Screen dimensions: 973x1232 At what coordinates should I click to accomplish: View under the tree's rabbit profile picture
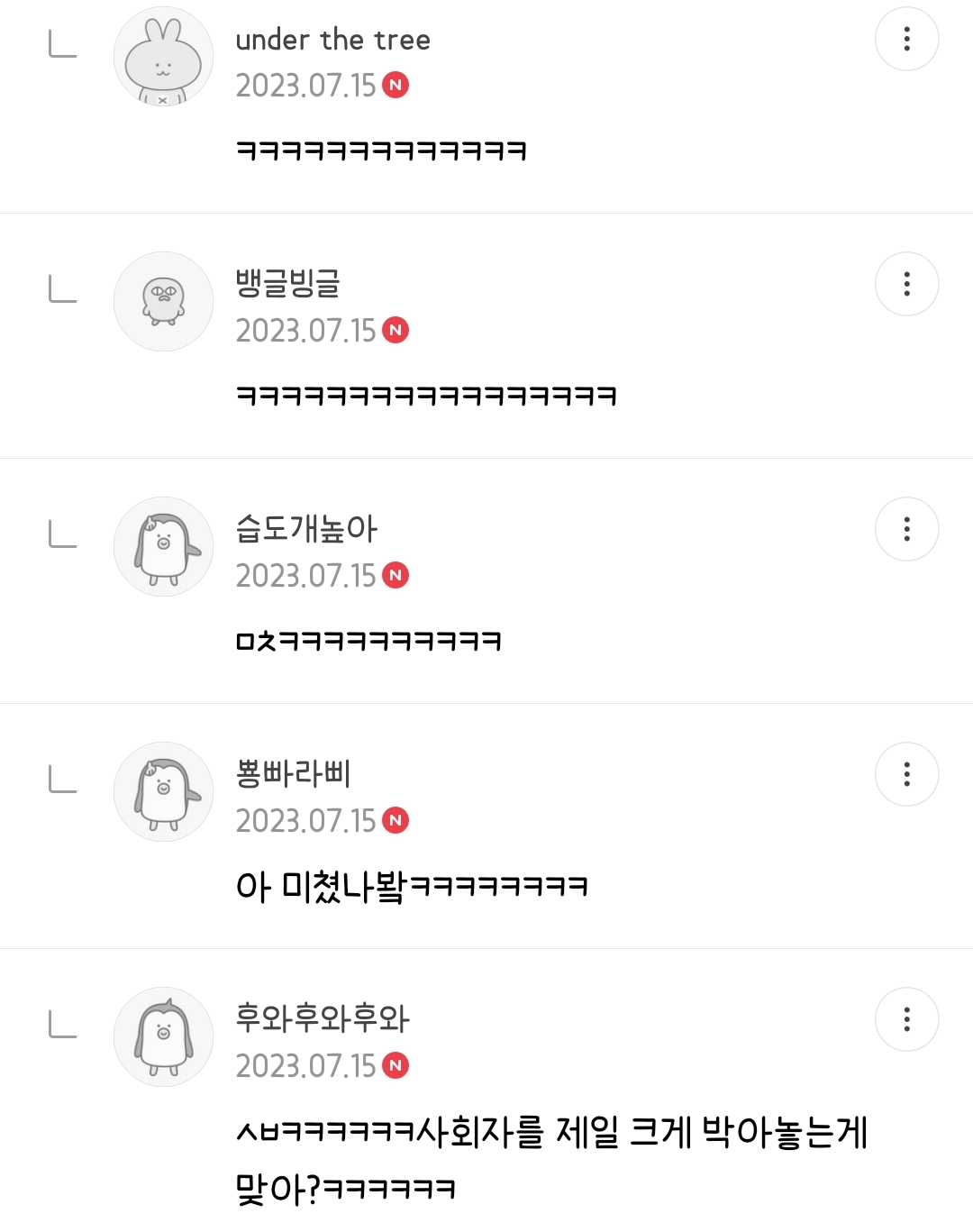[x=163, y=57]
